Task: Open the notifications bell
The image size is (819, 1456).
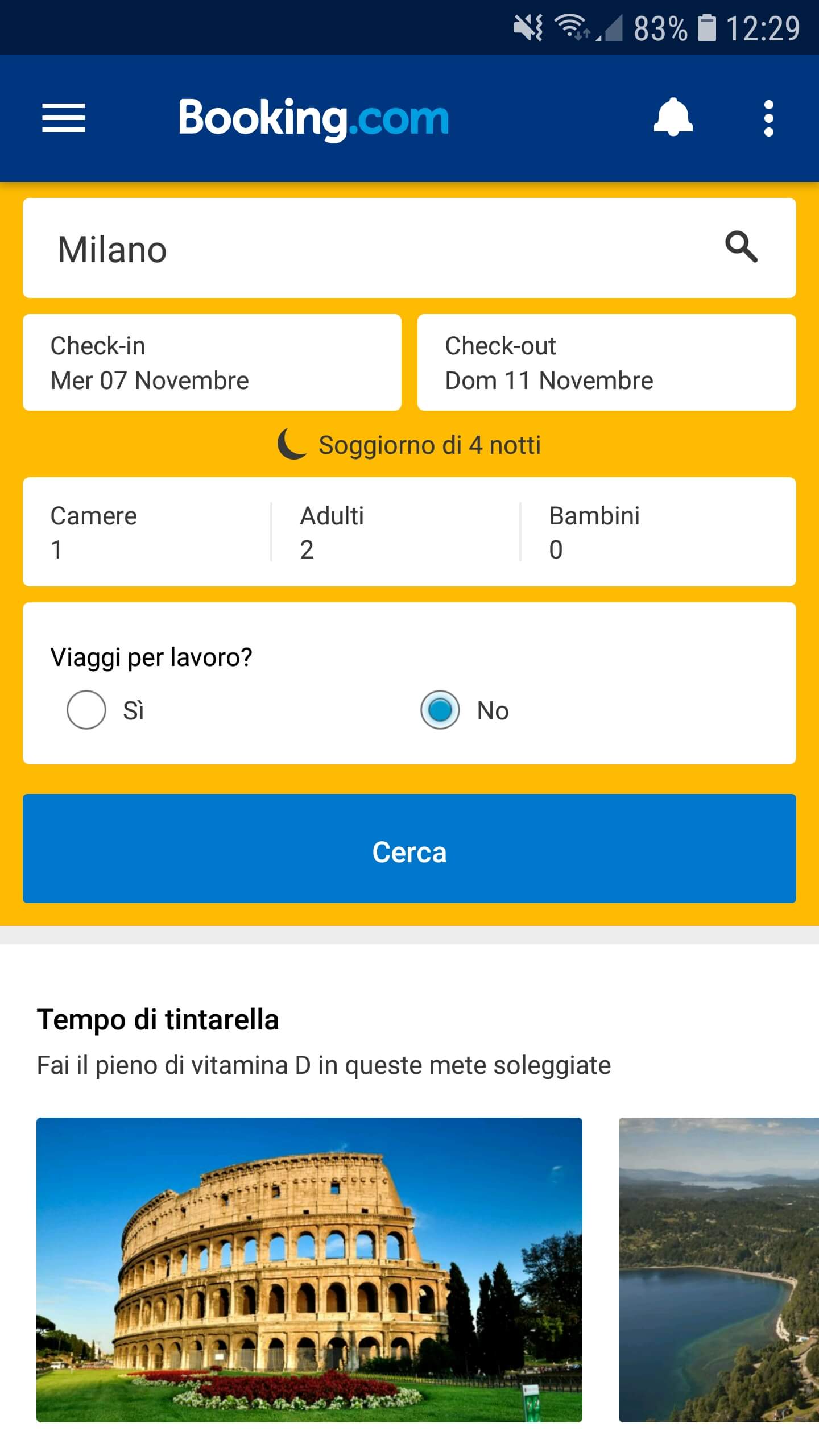Action: click(673, 118)
